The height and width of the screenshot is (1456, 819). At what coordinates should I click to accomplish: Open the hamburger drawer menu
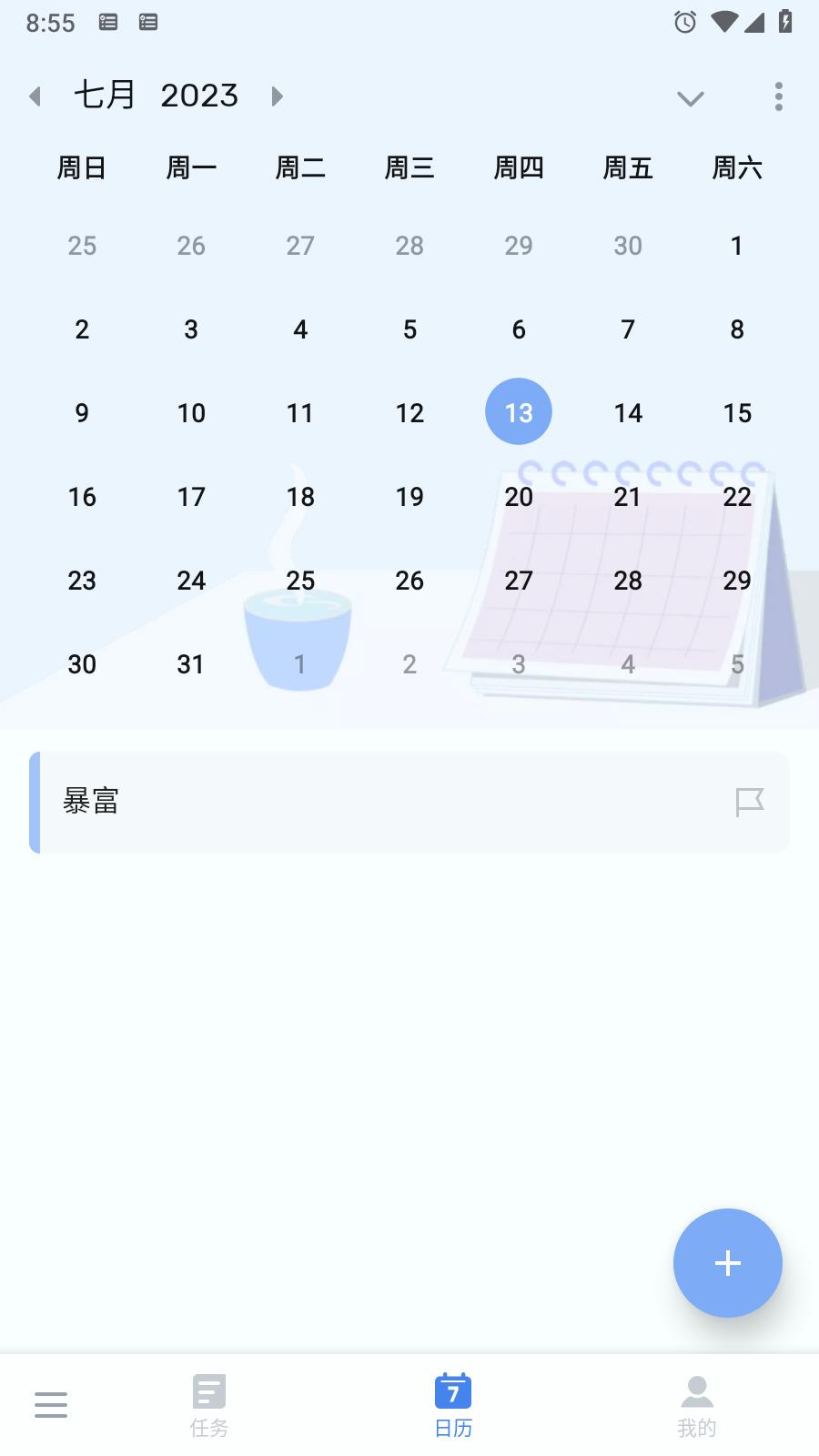point(51,1404)
